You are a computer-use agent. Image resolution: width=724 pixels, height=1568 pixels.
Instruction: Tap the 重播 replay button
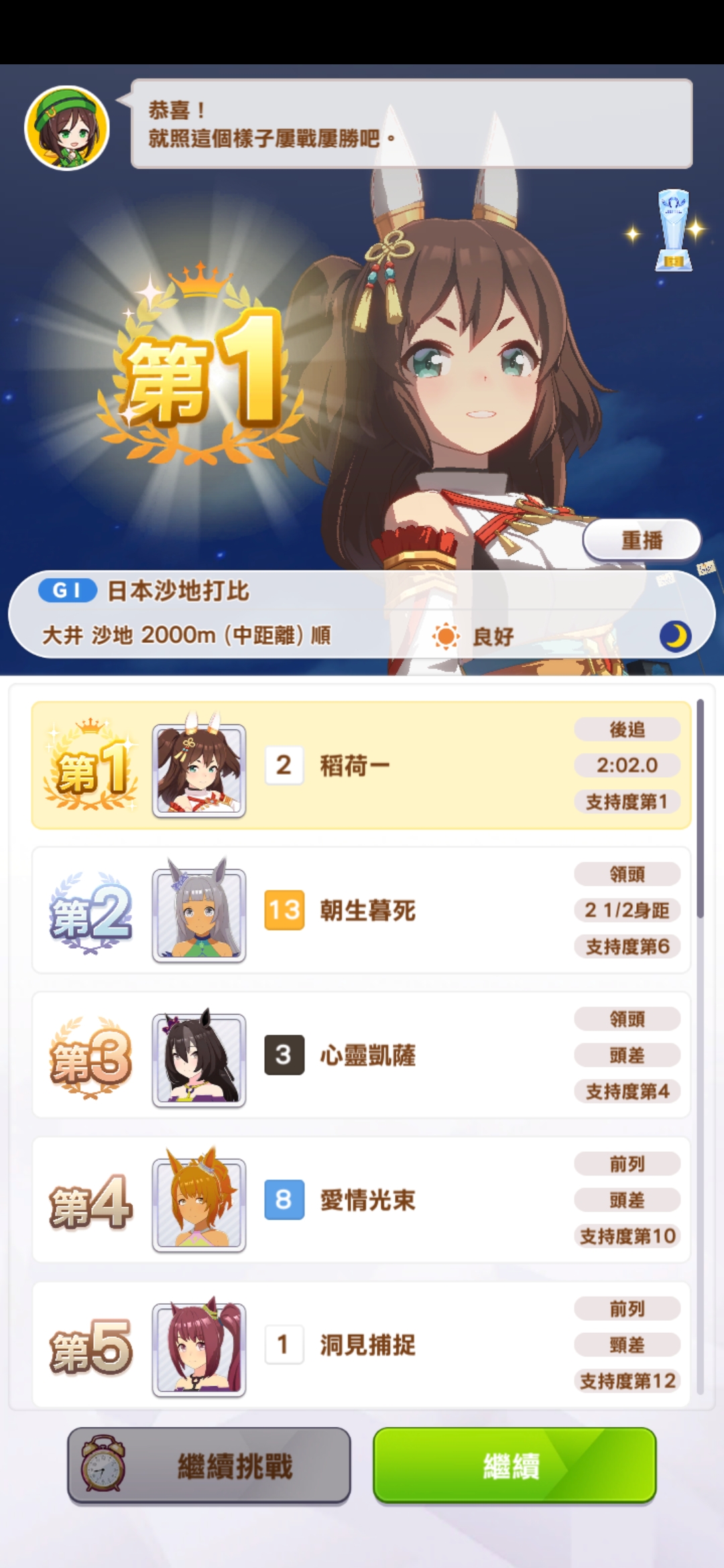pyautogui.click(x=642, y=539)
